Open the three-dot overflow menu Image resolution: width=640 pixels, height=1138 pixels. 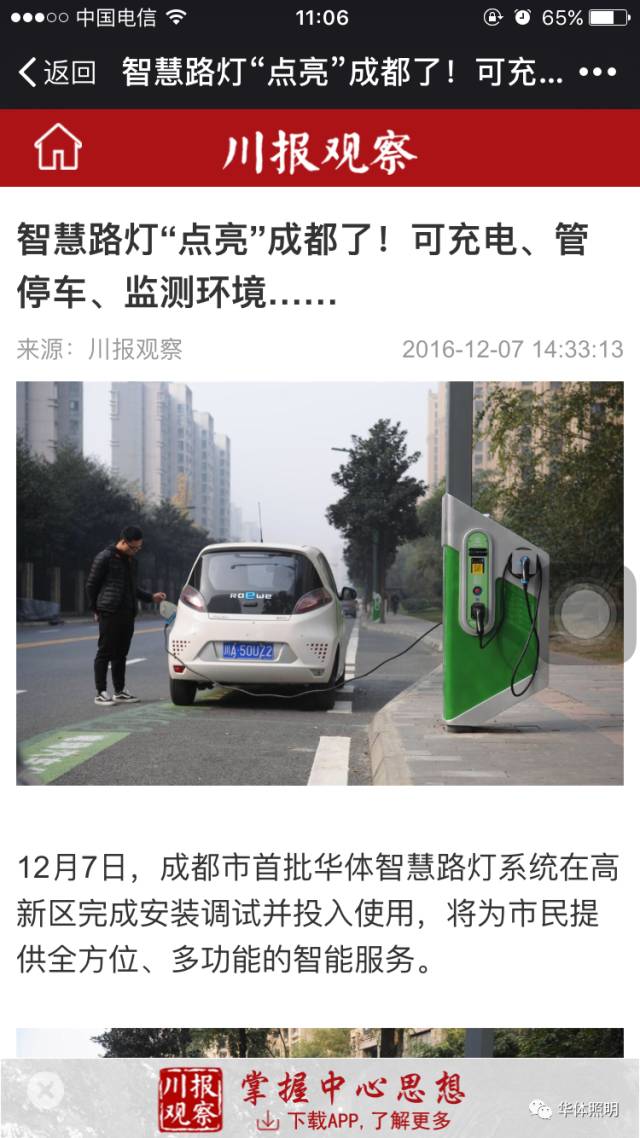pyautogui.click(x=597, y=72)
